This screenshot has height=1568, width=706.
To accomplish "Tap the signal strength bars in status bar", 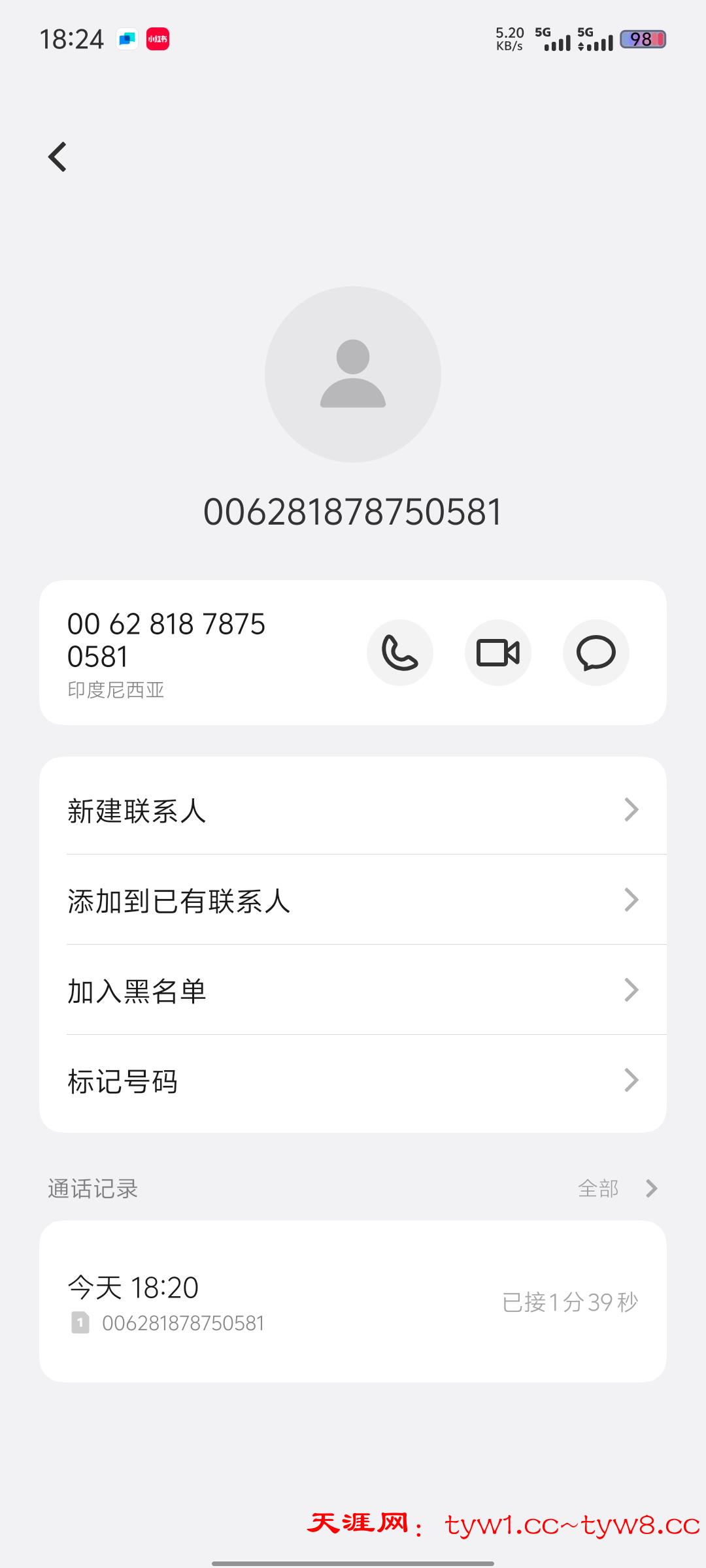I will (x=559, y=41).
